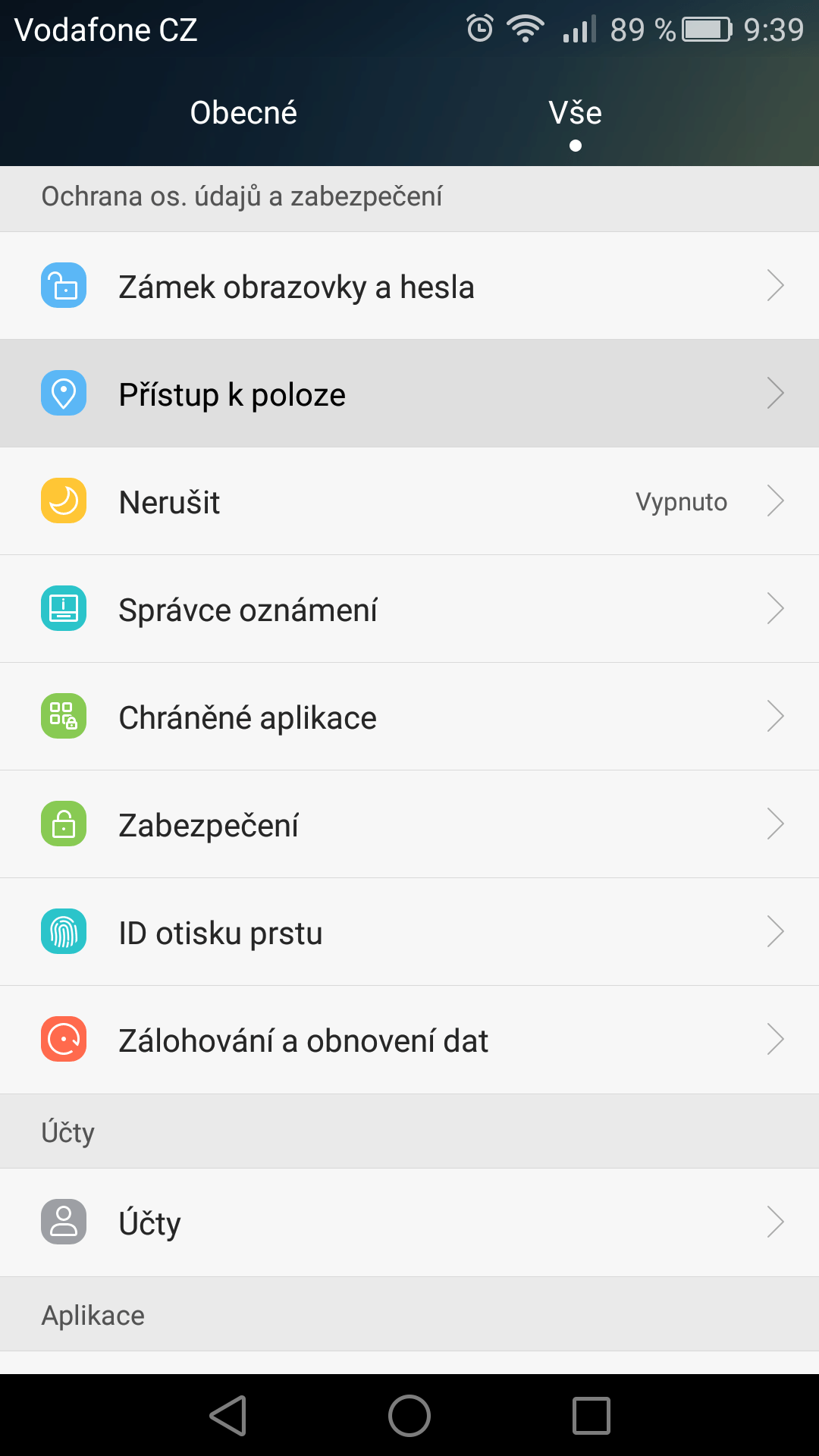Viewport: 819px width, 1456px height.
Task: Open Správce oznámení
Action: click(409, 609)
